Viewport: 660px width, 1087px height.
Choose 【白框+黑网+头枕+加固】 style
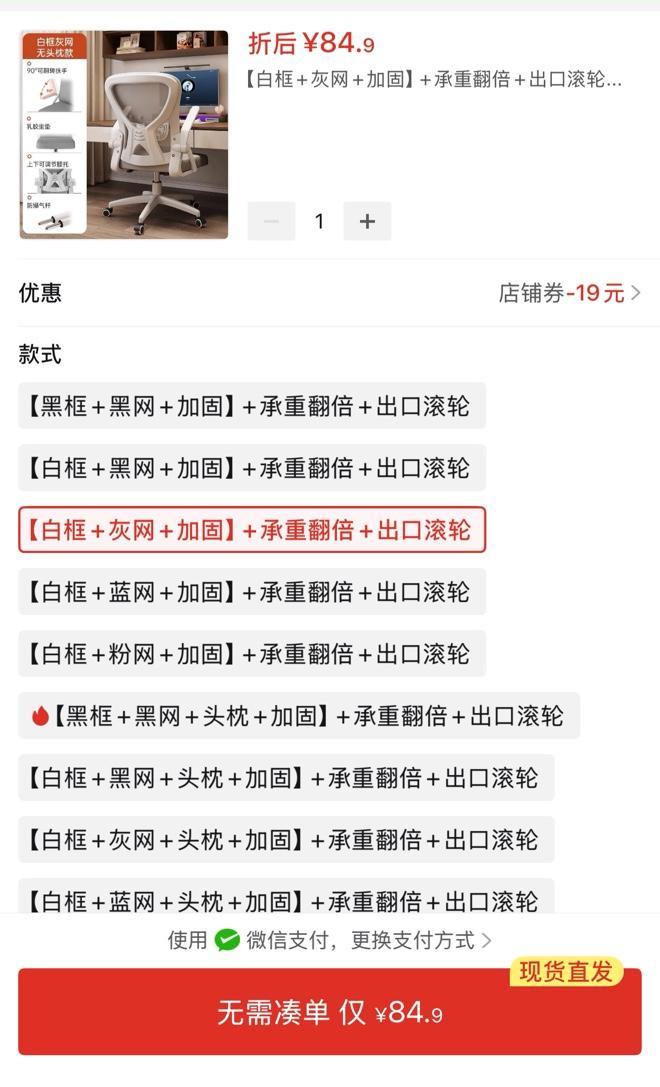click(285, 778)
